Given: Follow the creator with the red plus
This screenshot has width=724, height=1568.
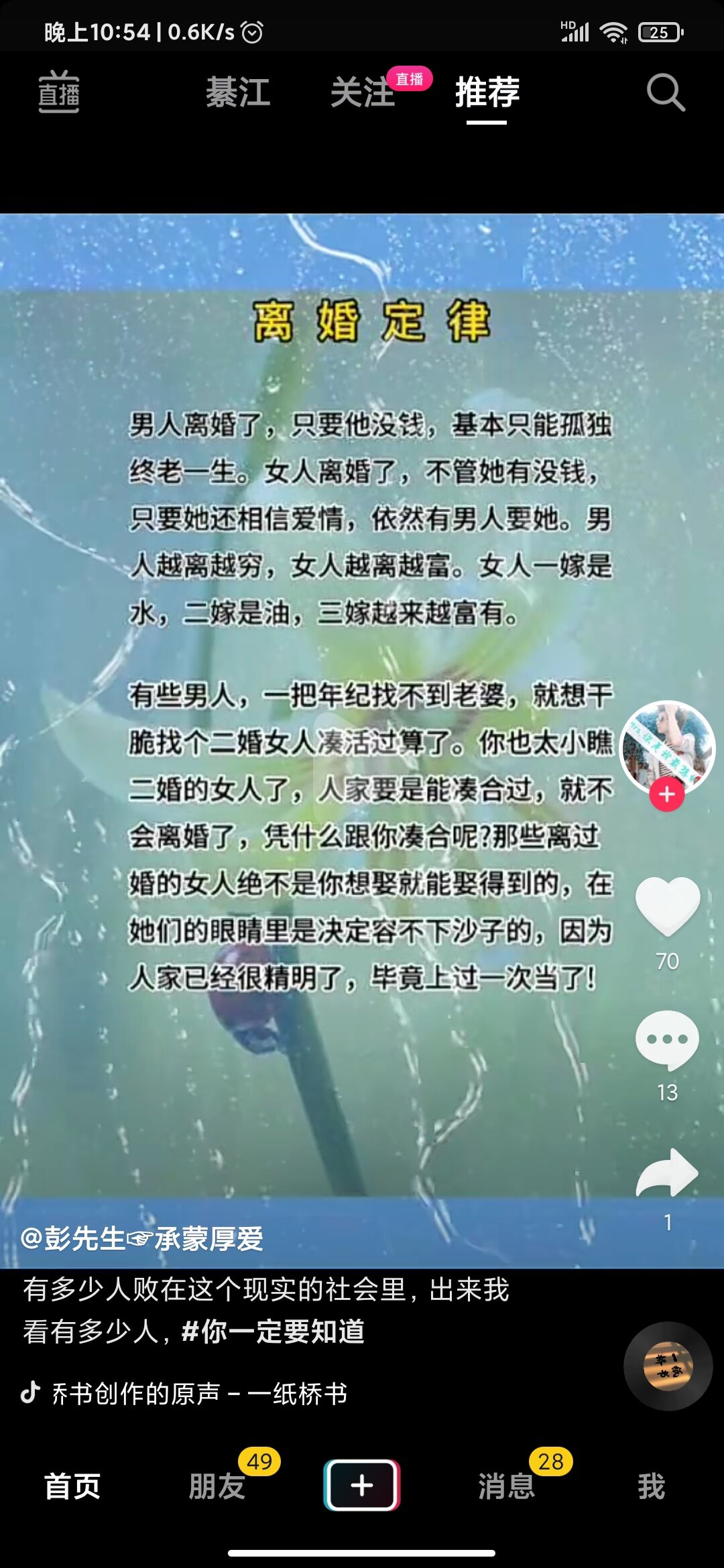Looking at the screenshot, I should tap(667, 795).
